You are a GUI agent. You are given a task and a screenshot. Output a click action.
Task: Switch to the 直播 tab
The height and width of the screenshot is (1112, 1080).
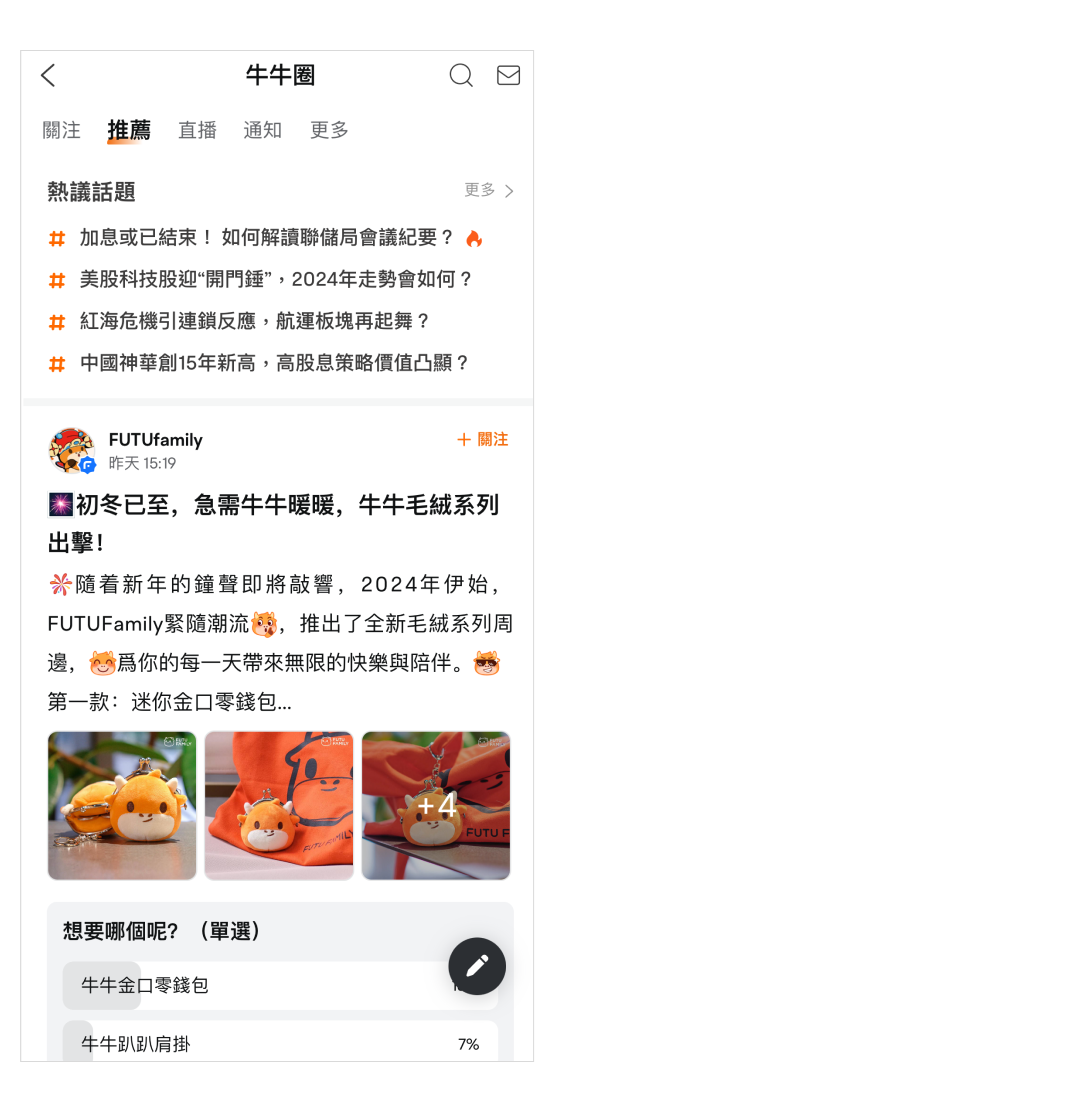197,130
